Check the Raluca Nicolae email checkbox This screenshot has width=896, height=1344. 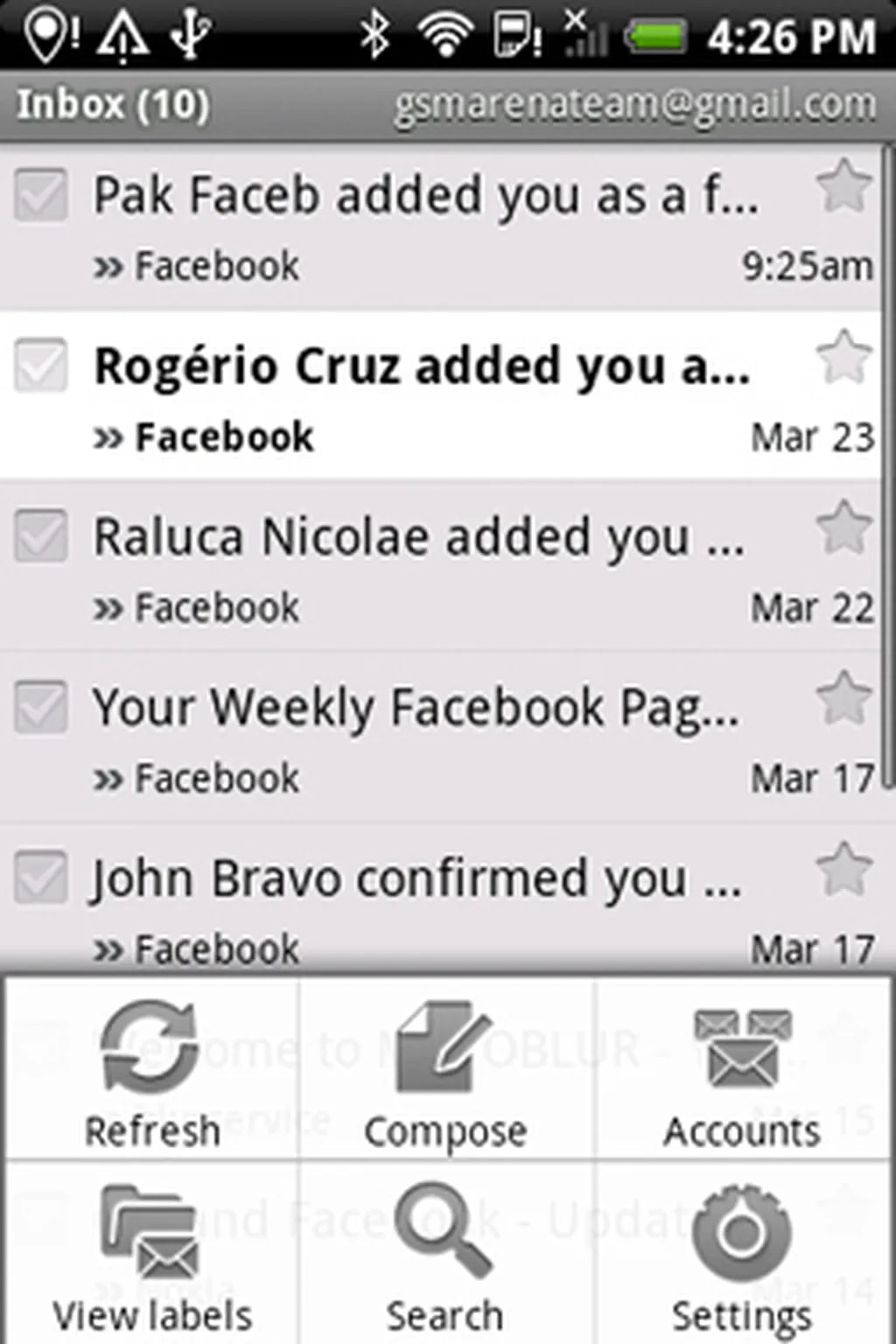click(41, 535)
